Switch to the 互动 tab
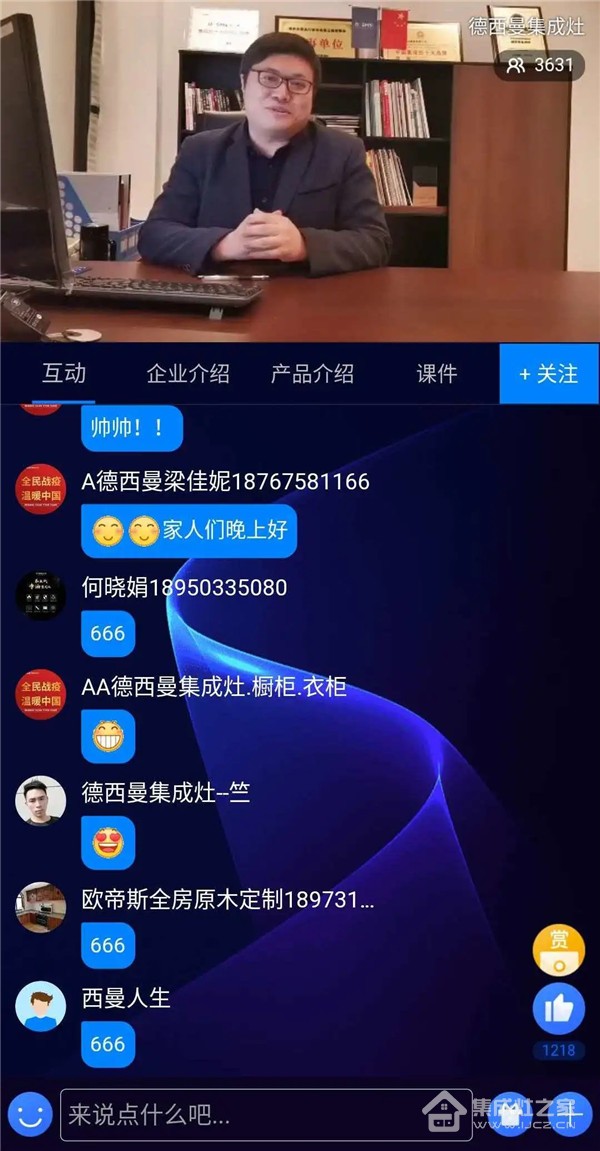The width and height of the screenshot is (600, 1151). tap(64, 374)
